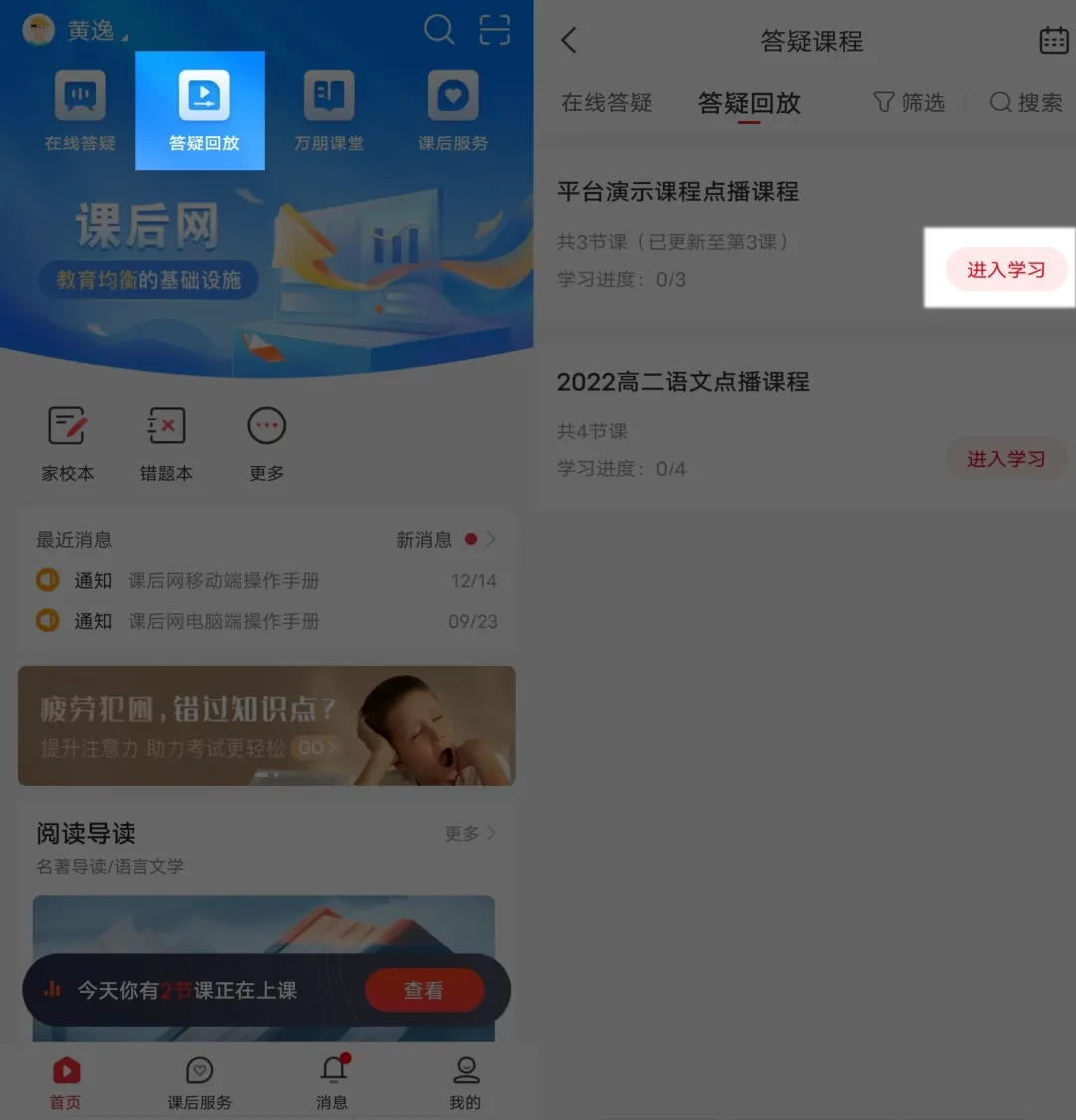Screen dimensions: 1076x1120
Task: Open the scan code icon
Action: tap(495, 29)
